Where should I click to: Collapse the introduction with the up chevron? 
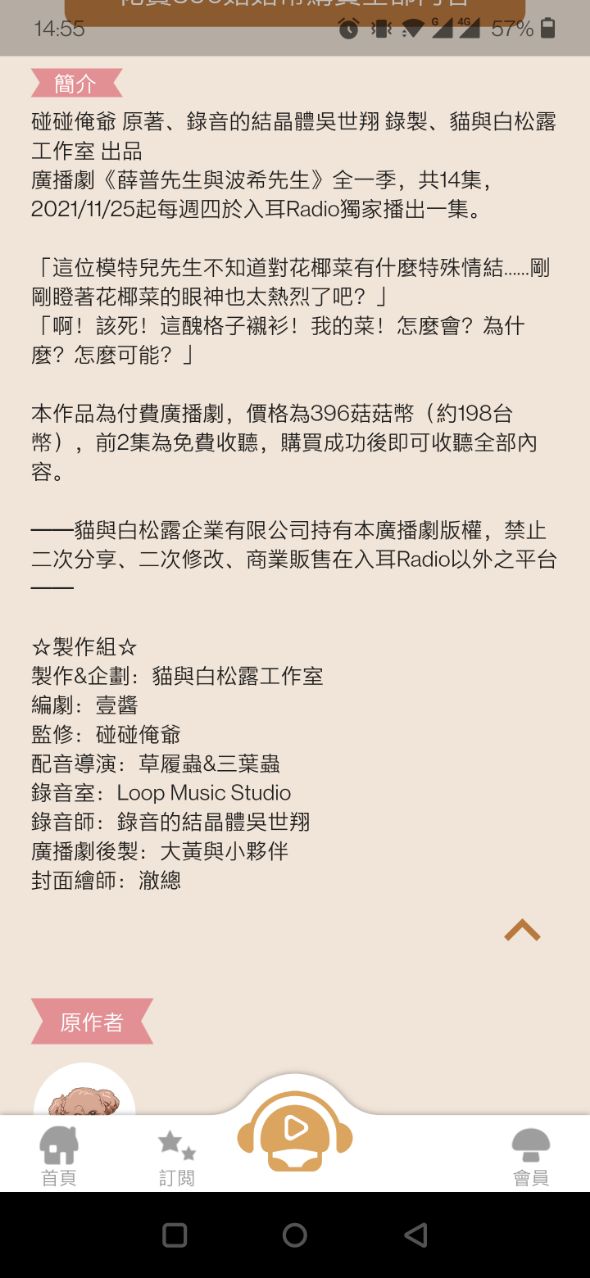(522, 931)
